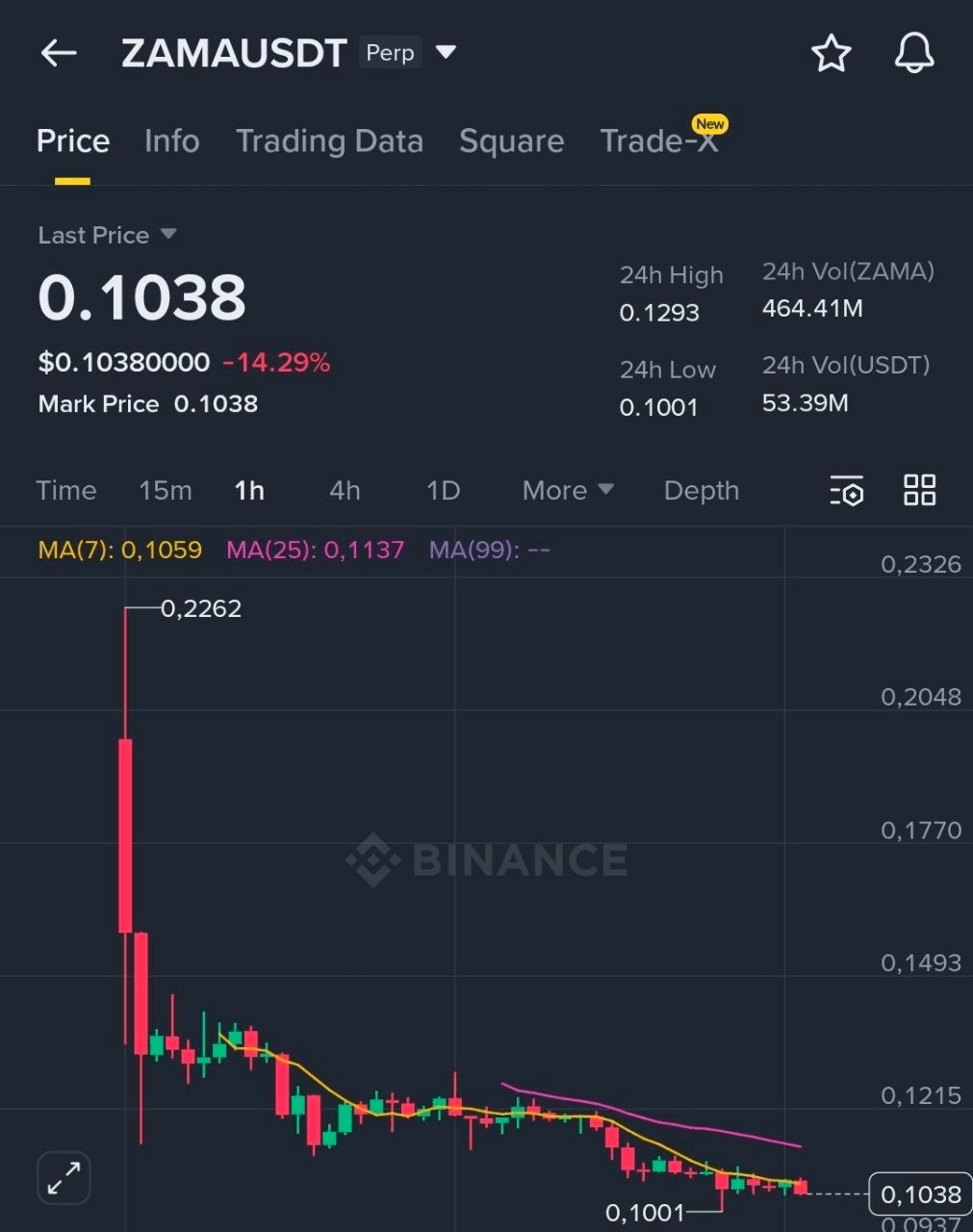The width and height of the screenshot is (973, 1232).
Task: Change chart interval to 4h
Action: coord(345,491)
